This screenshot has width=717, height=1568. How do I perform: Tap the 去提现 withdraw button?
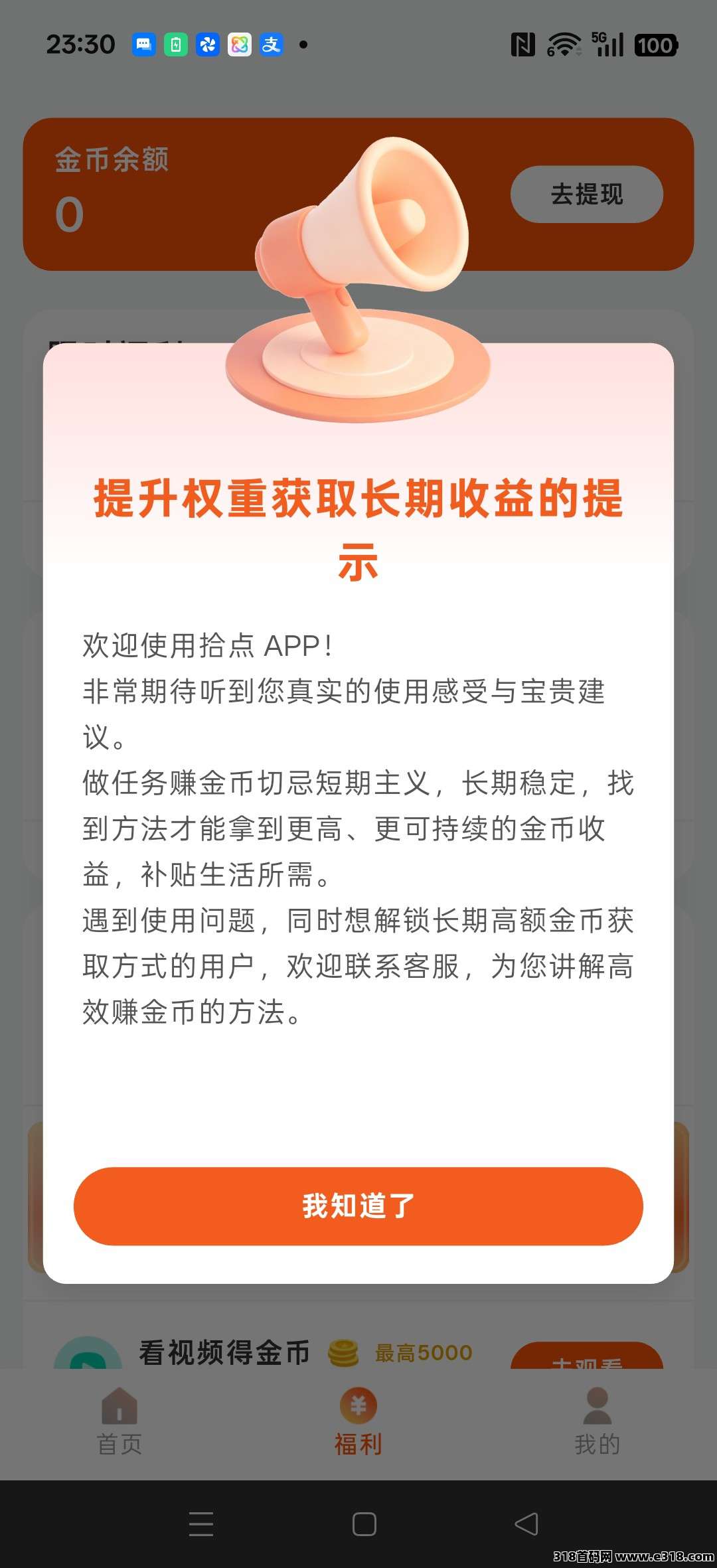coord(587,195)
